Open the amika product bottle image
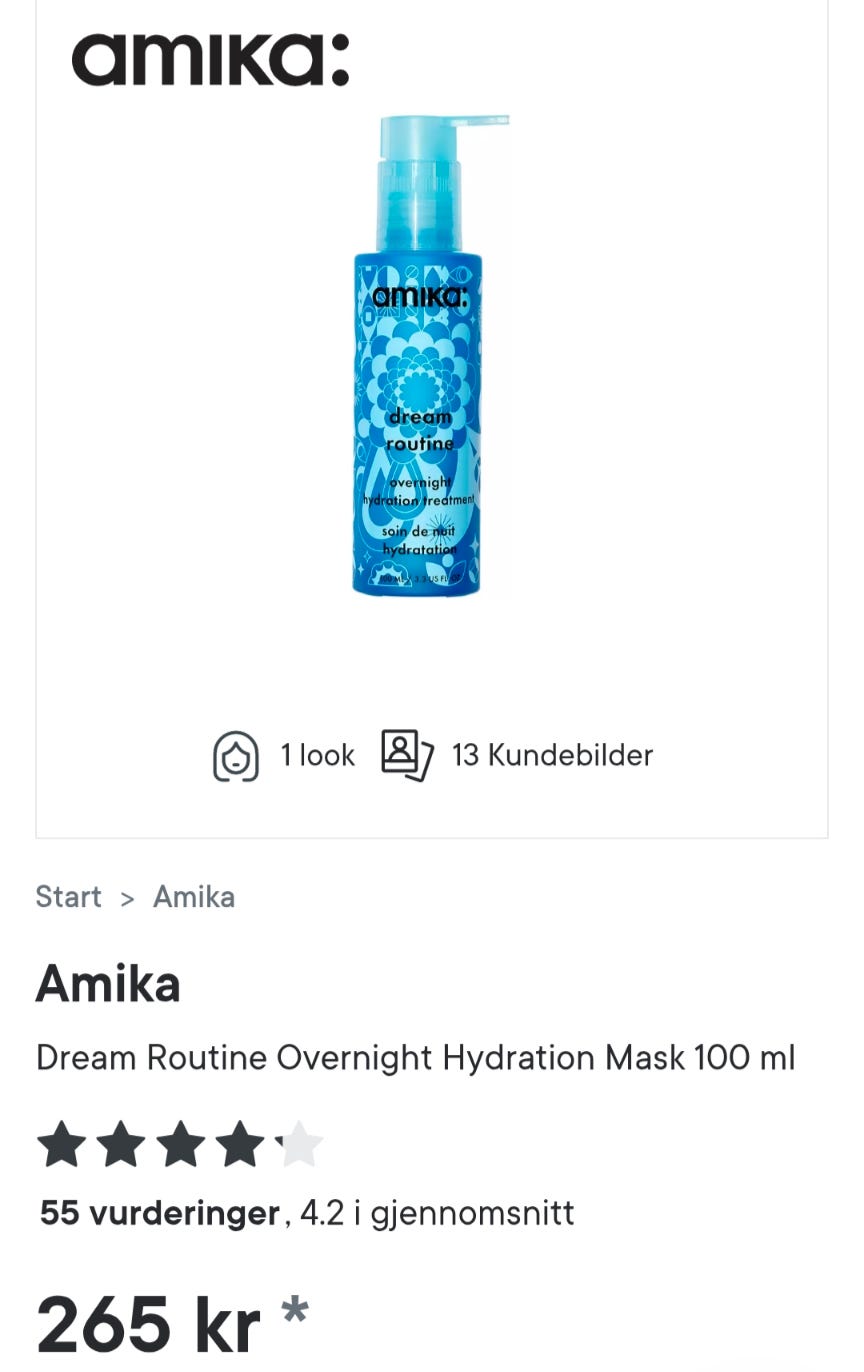The image size is (864, 1372). 419,357
